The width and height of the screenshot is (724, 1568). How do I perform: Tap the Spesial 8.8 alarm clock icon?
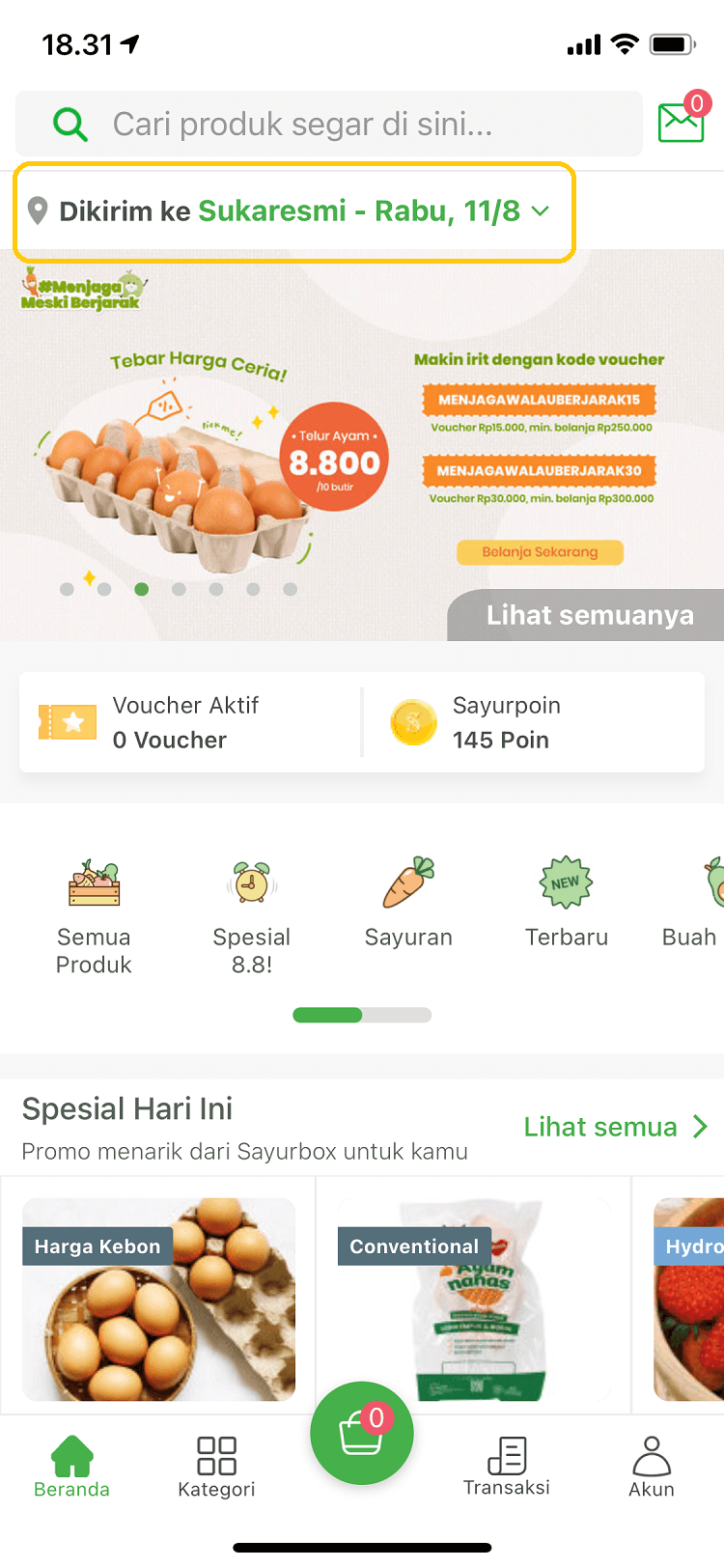[x=251, y=883]
